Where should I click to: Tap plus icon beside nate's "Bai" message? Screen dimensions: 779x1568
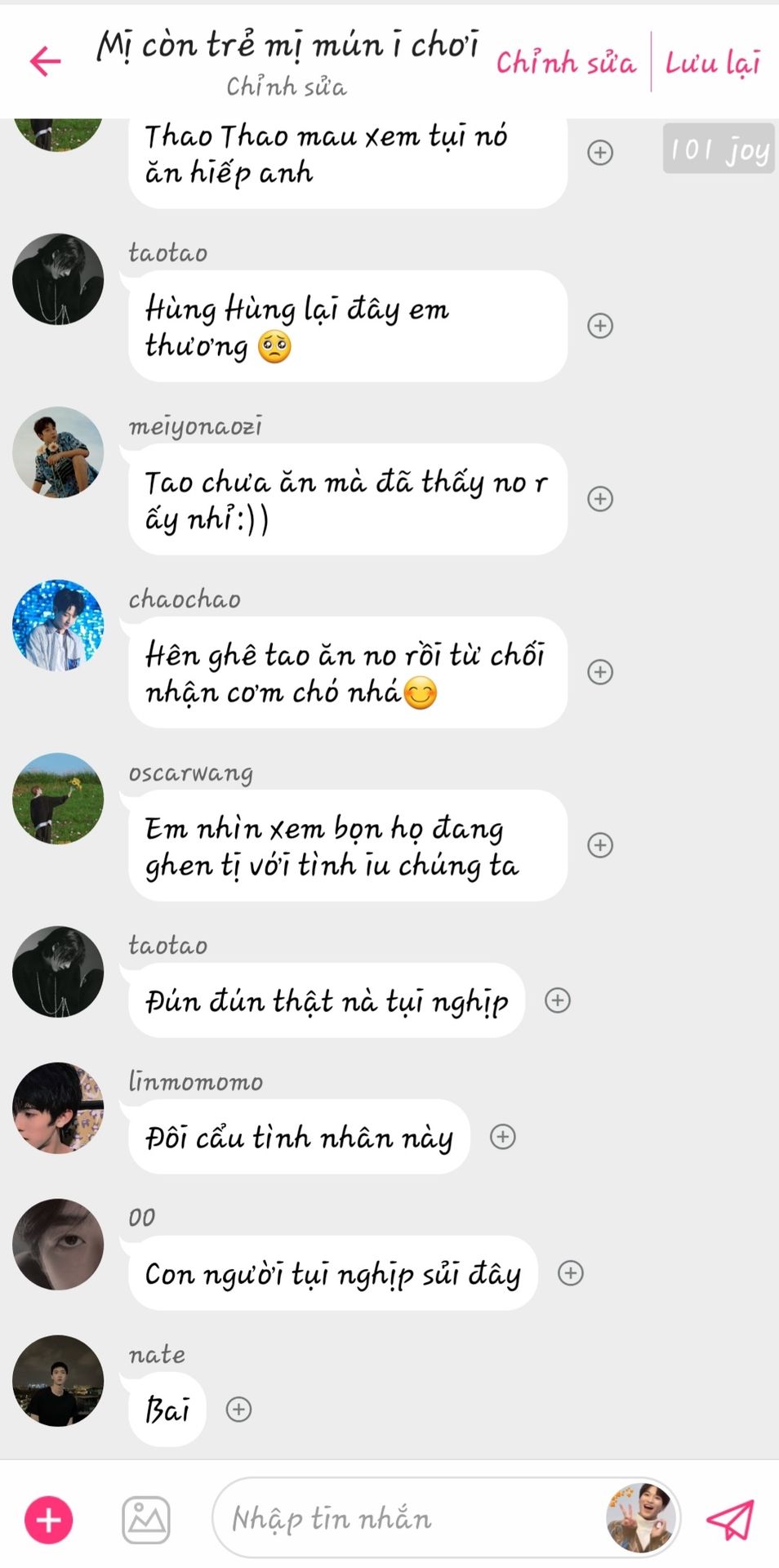pyautogui.click(x=238, y=1410)
